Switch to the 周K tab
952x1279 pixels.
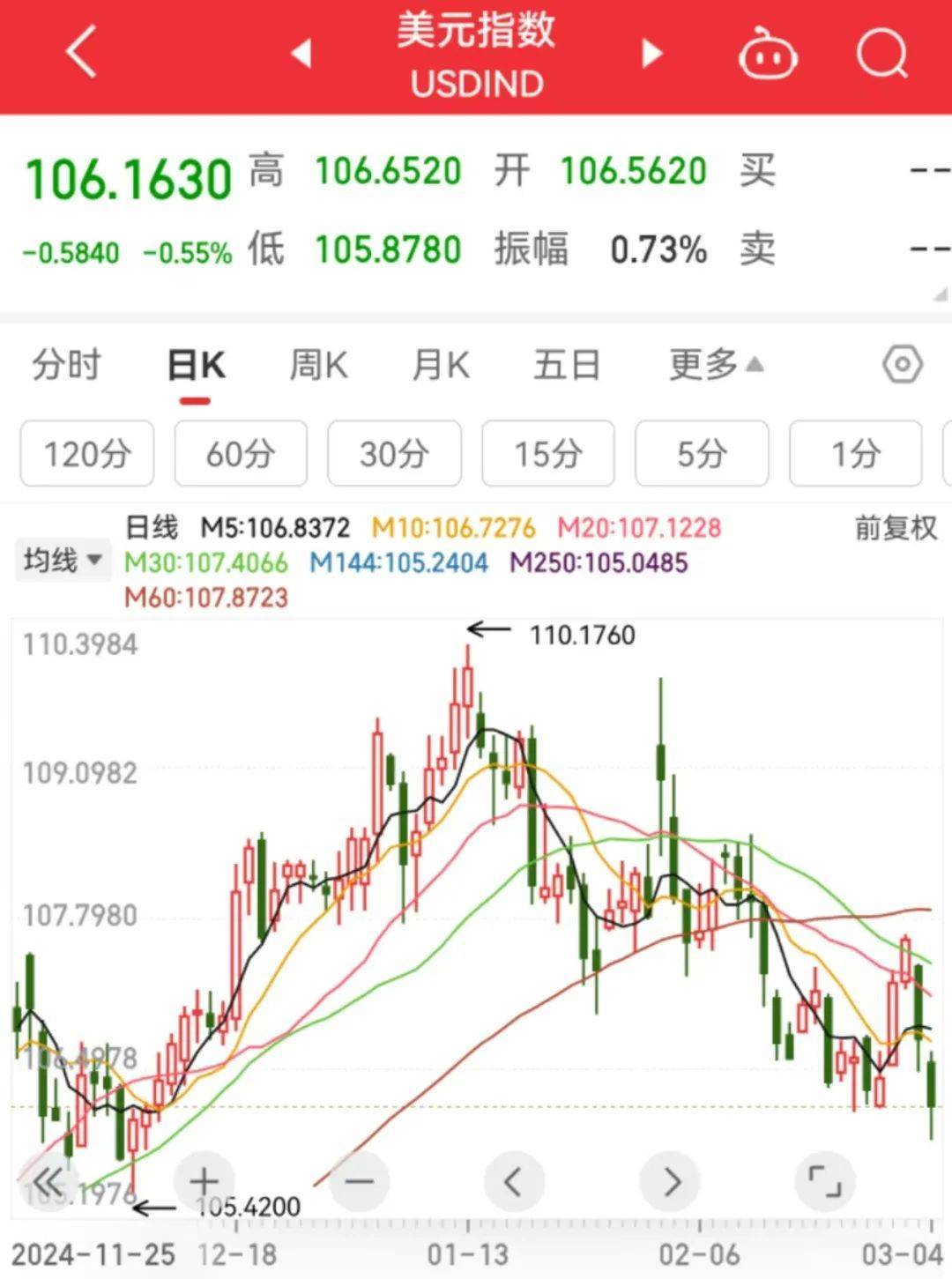tap(317, 365)
